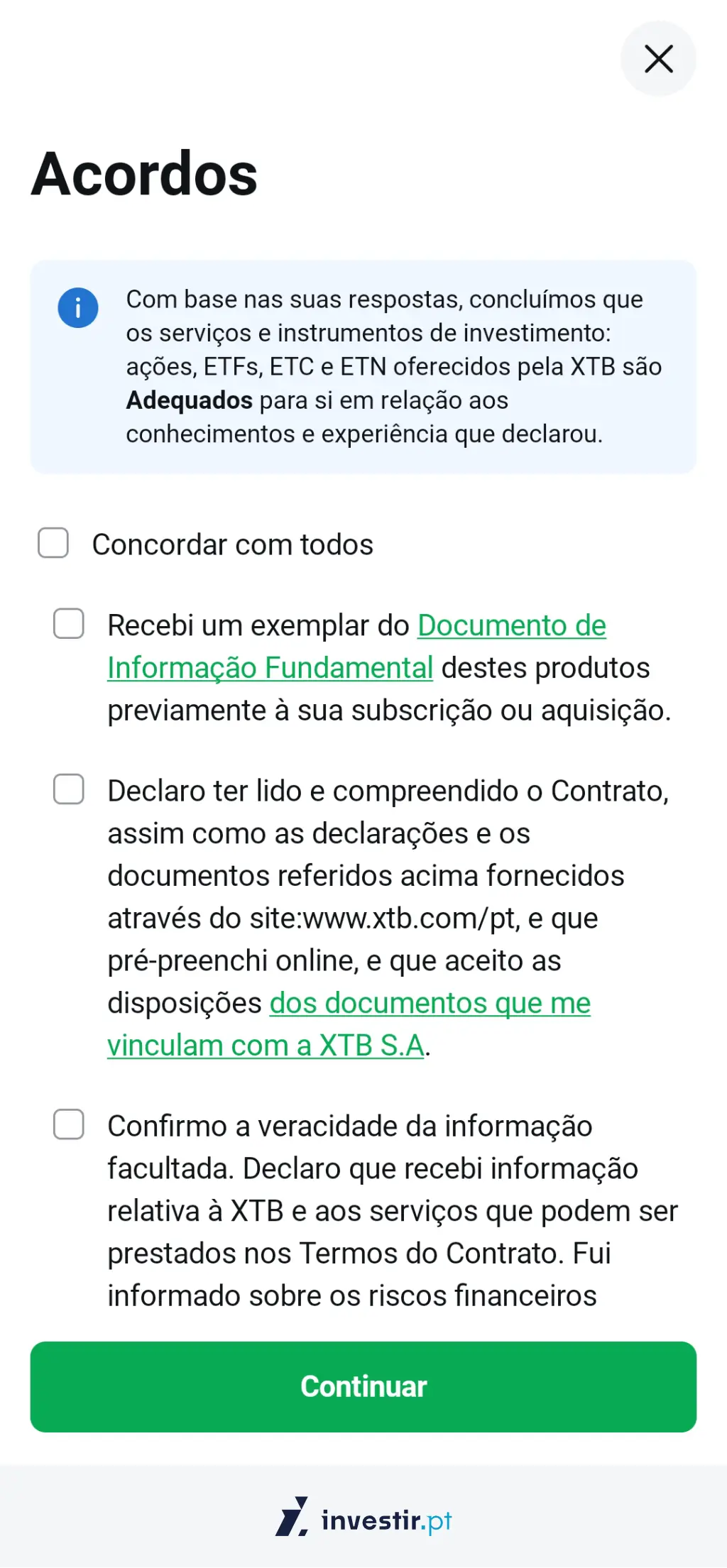Check the Documento de Informação Fundamental agreement box
The image size is (727, 1568).
click(x=70, y=625)
